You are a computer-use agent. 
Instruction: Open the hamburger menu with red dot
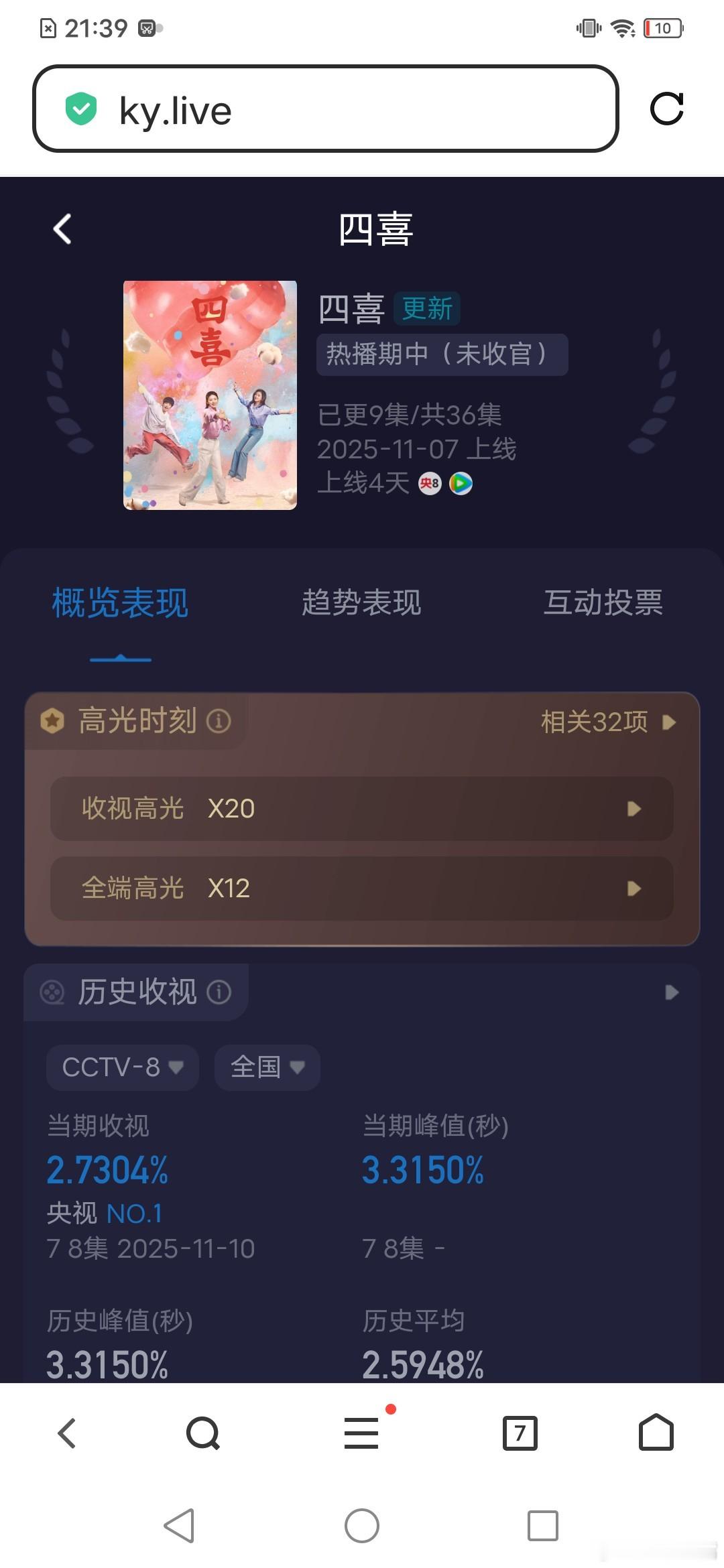[361, 1433]
